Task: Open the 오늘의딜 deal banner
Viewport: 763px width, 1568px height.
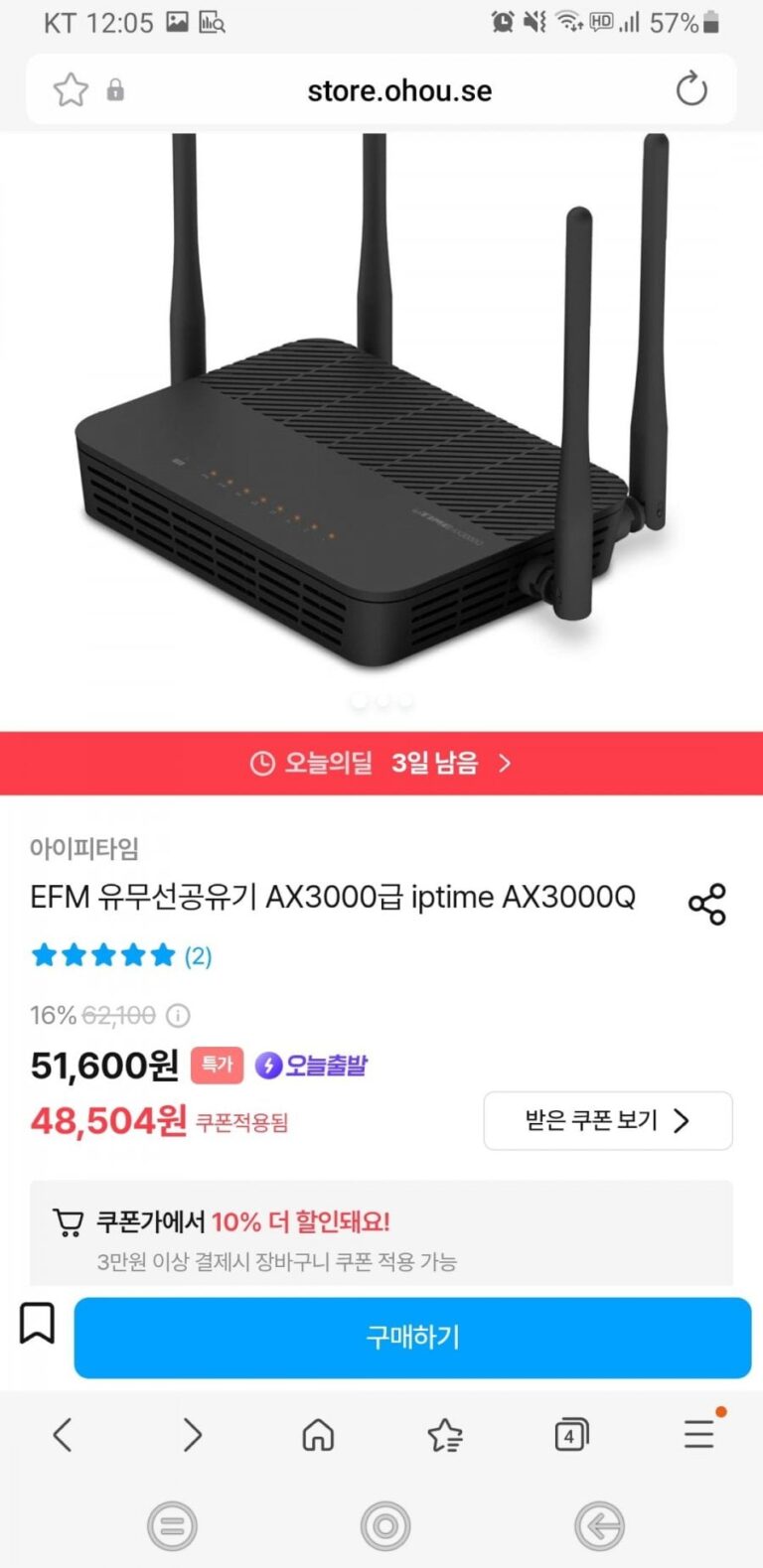Action: (x=381, y=763)
